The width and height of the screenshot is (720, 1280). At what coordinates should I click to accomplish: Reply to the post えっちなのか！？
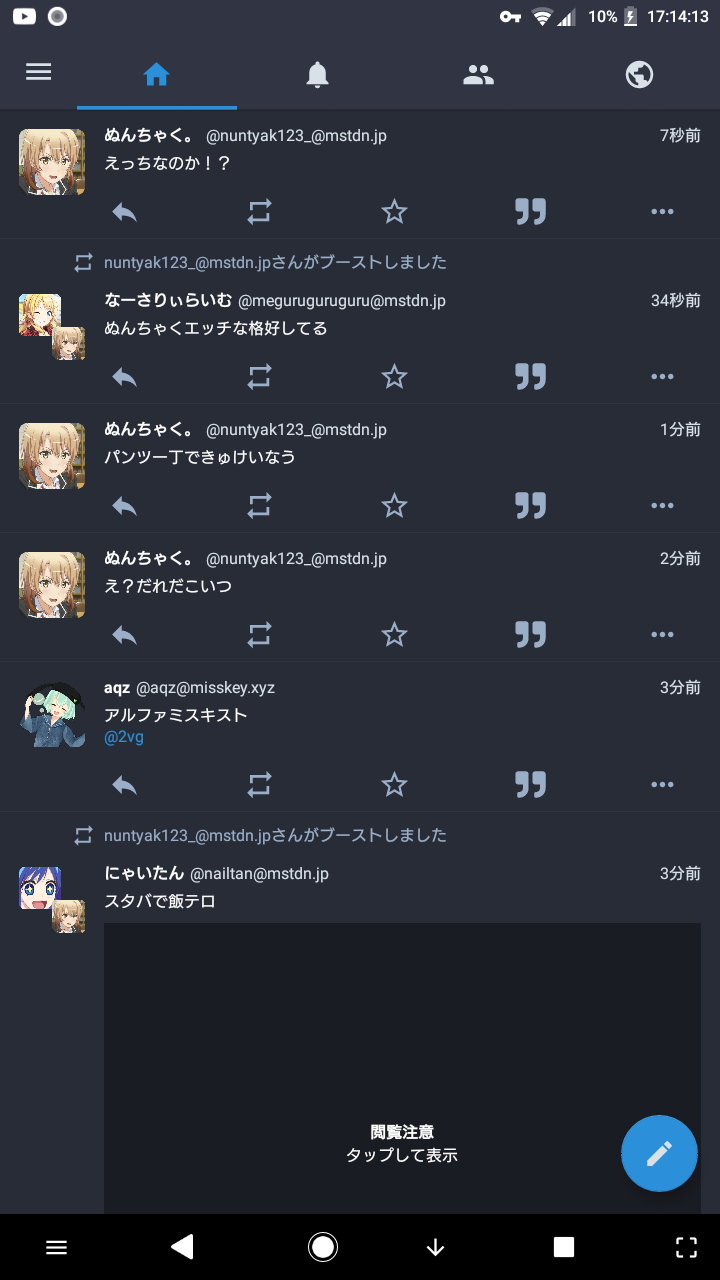pyautogui.click(x=124, y=212)
